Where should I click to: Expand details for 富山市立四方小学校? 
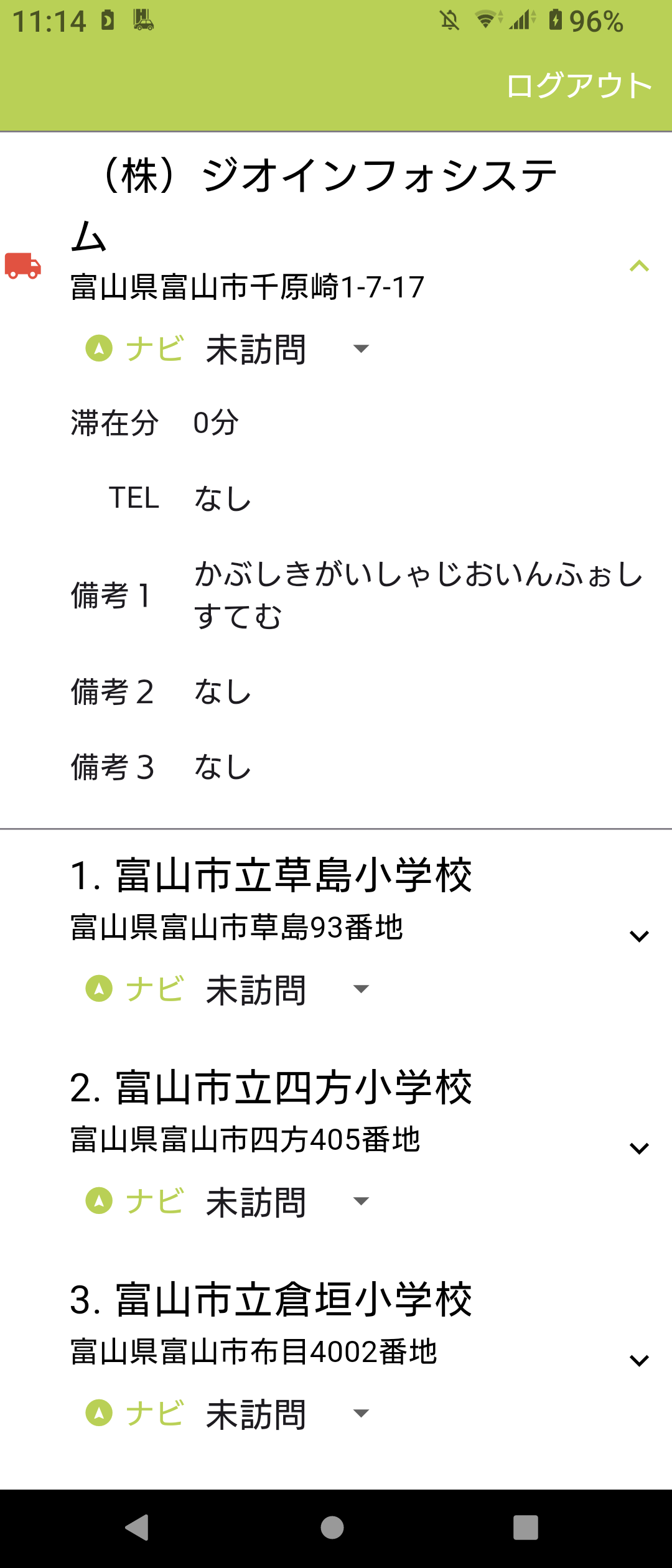click(x=639, y=1148)
